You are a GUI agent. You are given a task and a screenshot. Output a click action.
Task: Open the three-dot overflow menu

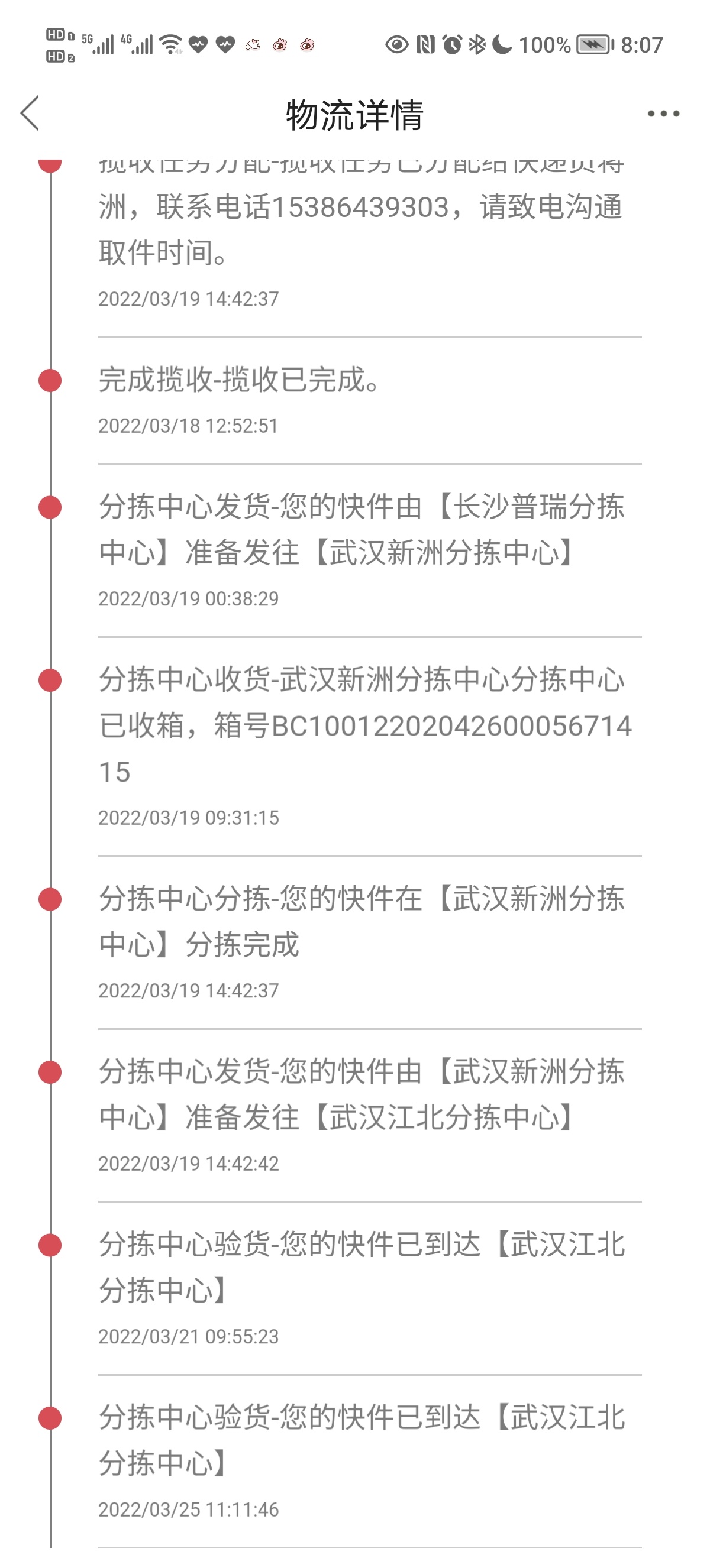(663, 114)
